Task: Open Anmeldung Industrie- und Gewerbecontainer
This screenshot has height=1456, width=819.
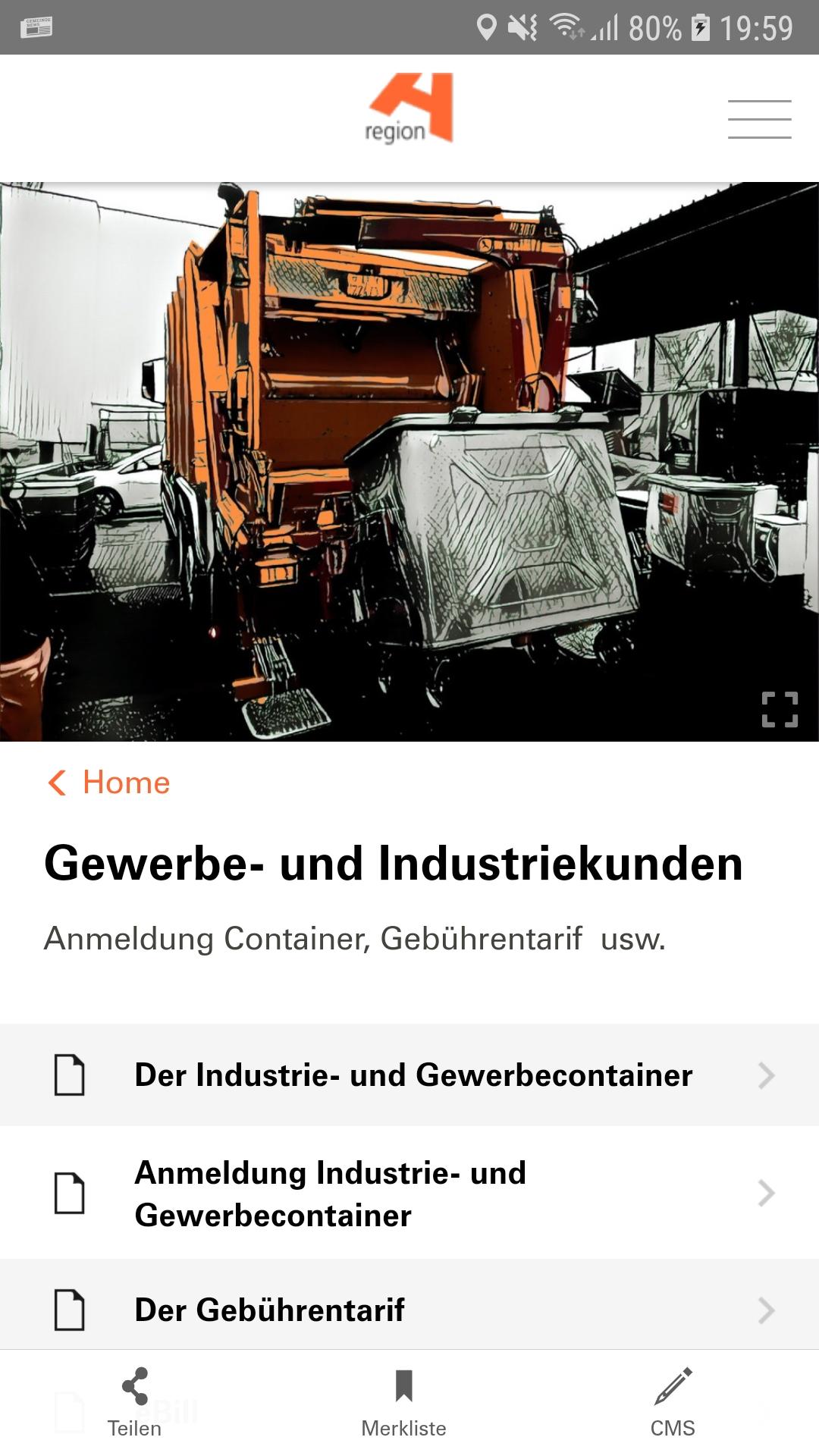Action: [409, 1193]
